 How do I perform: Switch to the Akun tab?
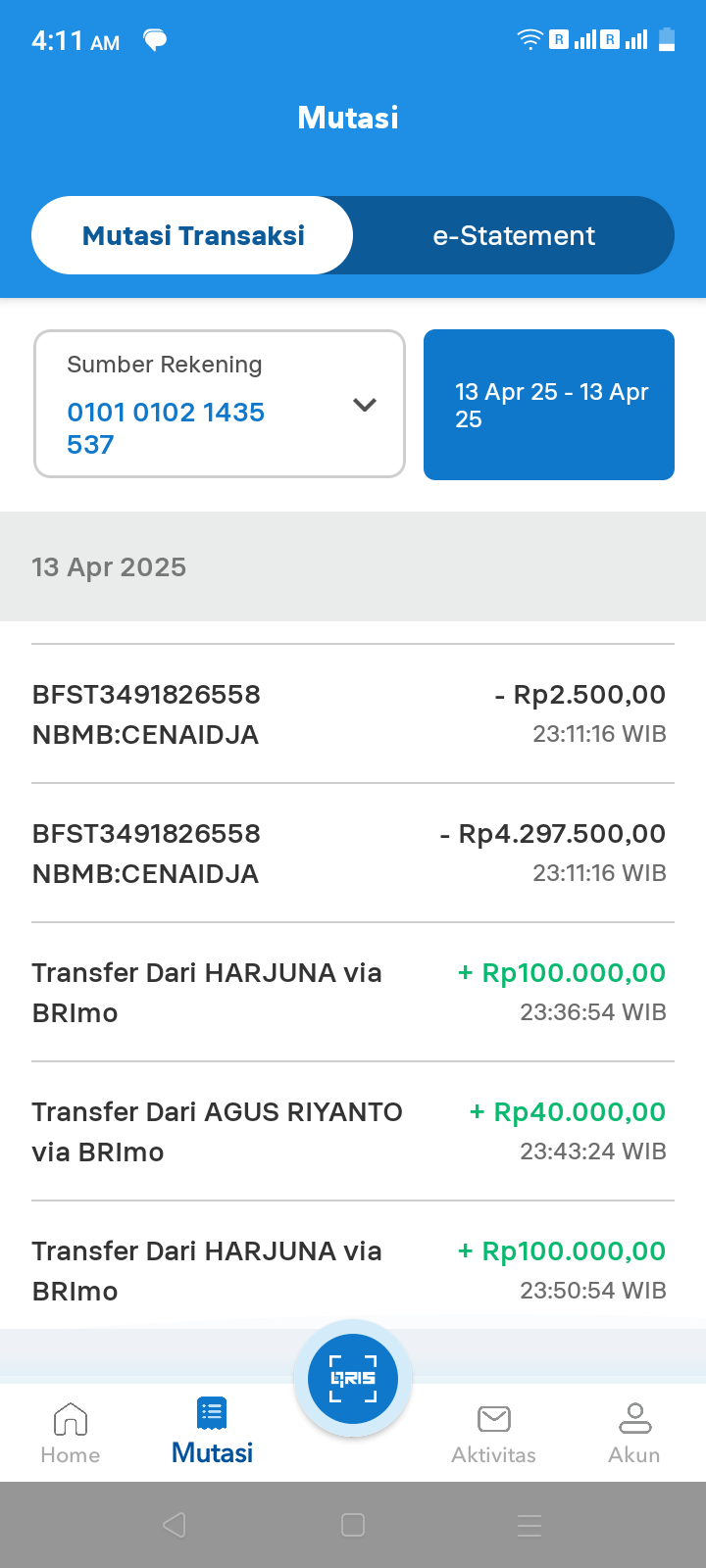click(634, 1433)
